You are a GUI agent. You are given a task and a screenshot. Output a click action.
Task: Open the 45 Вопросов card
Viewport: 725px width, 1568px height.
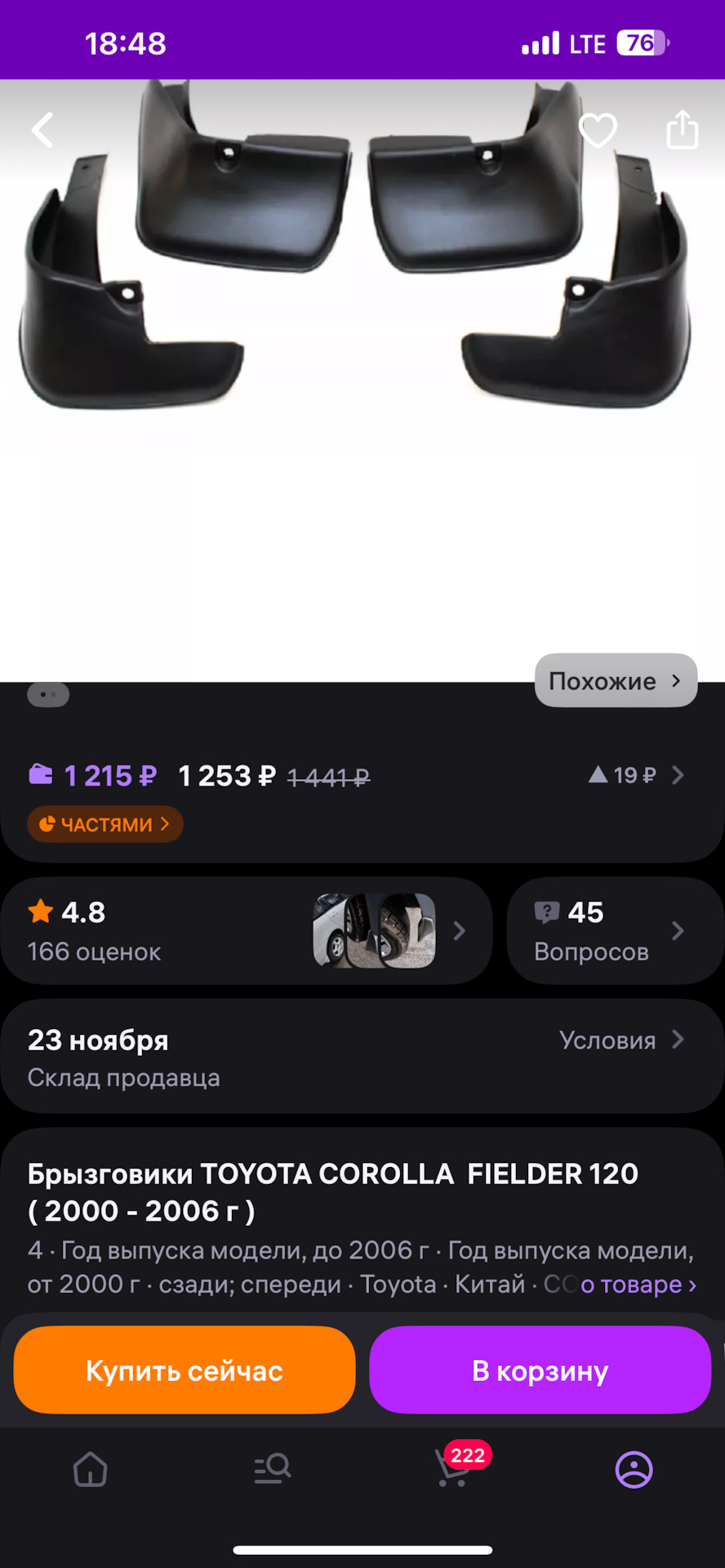pos(612,930)
